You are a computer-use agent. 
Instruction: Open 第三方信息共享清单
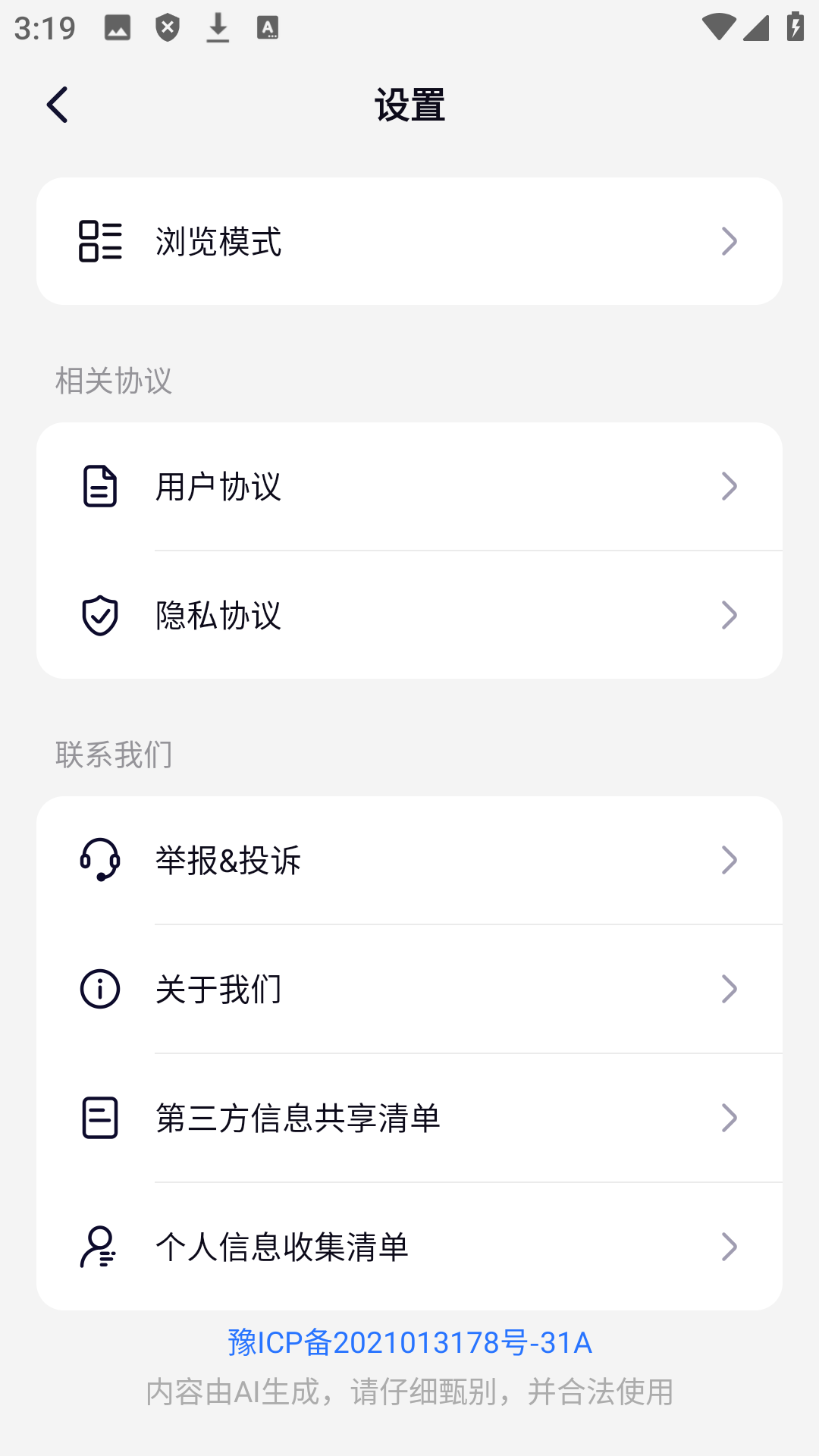click(409, 1118)
